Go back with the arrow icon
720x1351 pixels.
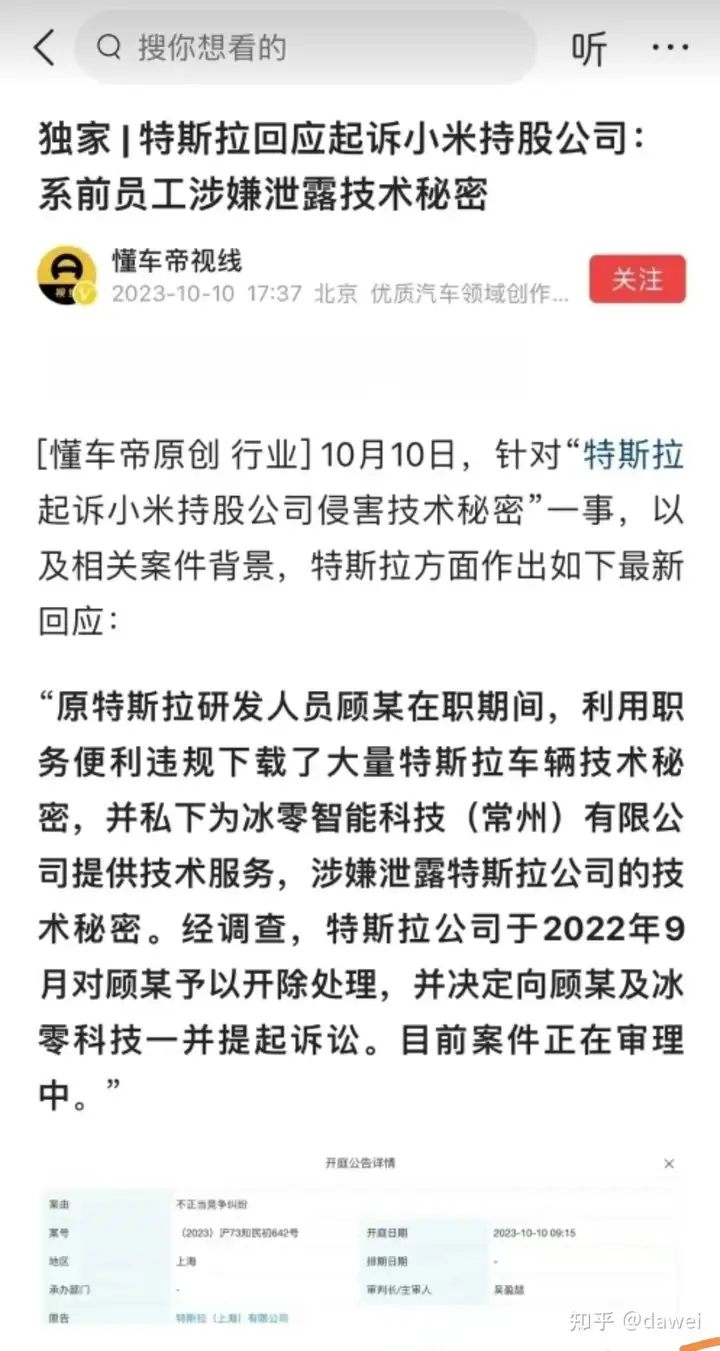tap(45, 47)
